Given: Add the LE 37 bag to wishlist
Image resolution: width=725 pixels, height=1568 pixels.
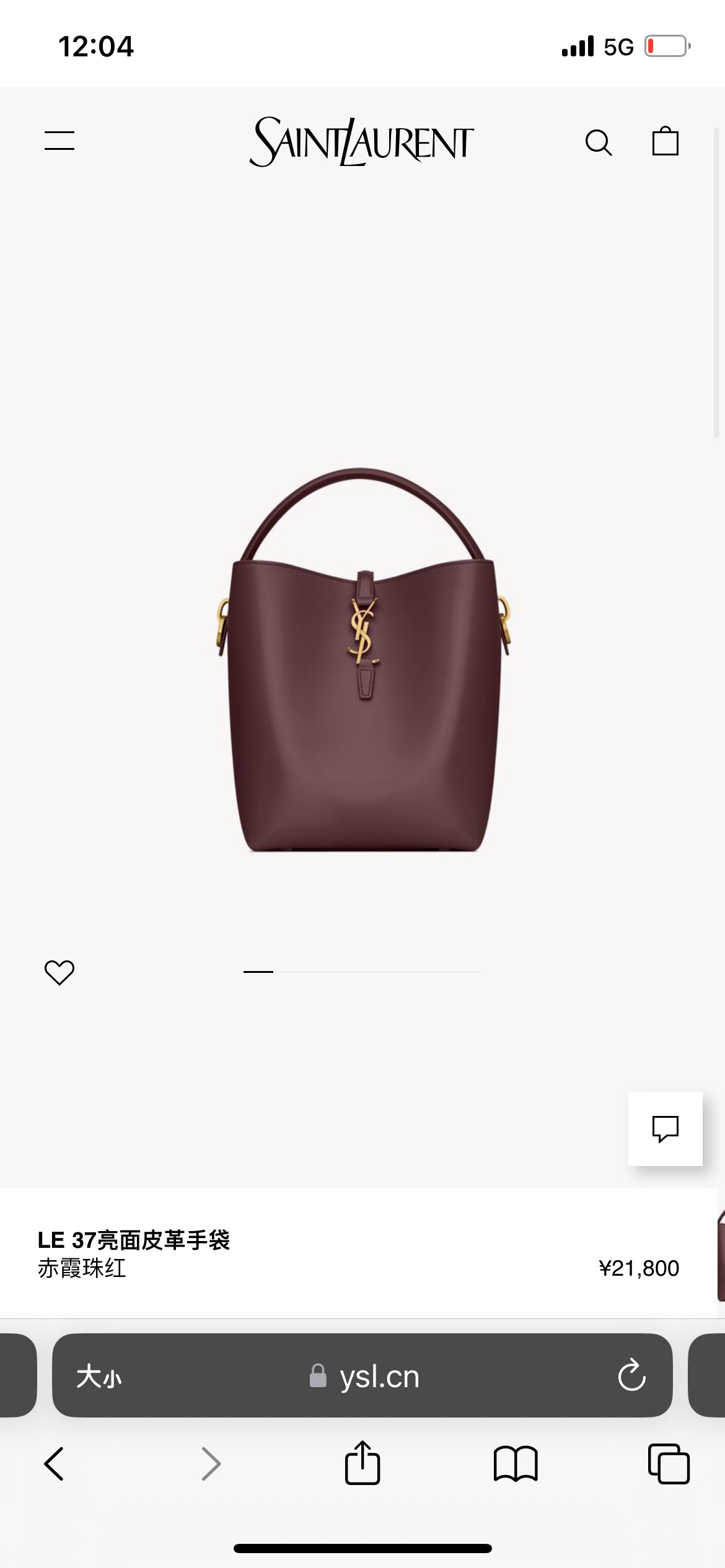Looking at the screenshot, I should tap(59, 972).
